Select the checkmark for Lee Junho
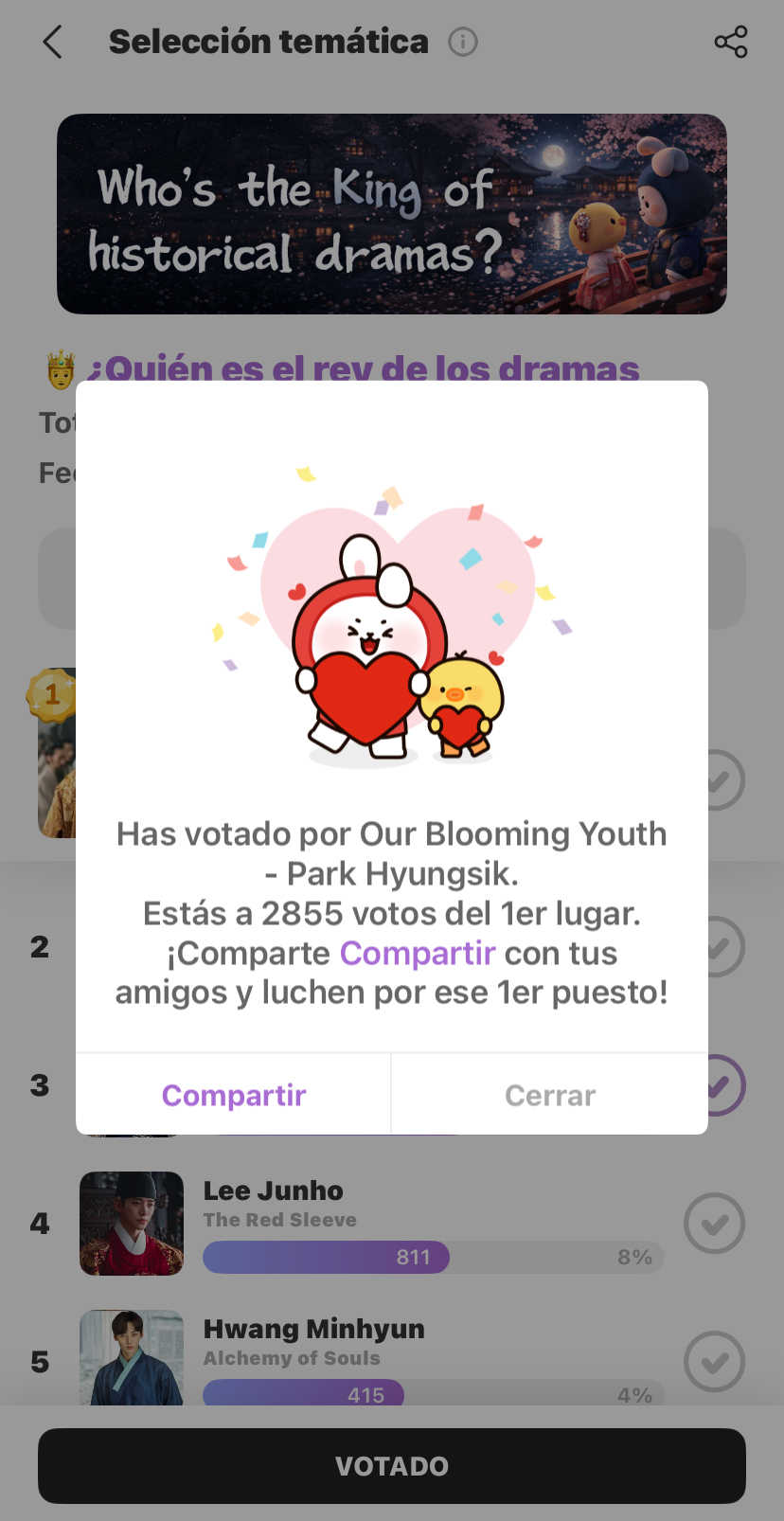This screenshot has width=784, height=1521. click(714, 1224)
